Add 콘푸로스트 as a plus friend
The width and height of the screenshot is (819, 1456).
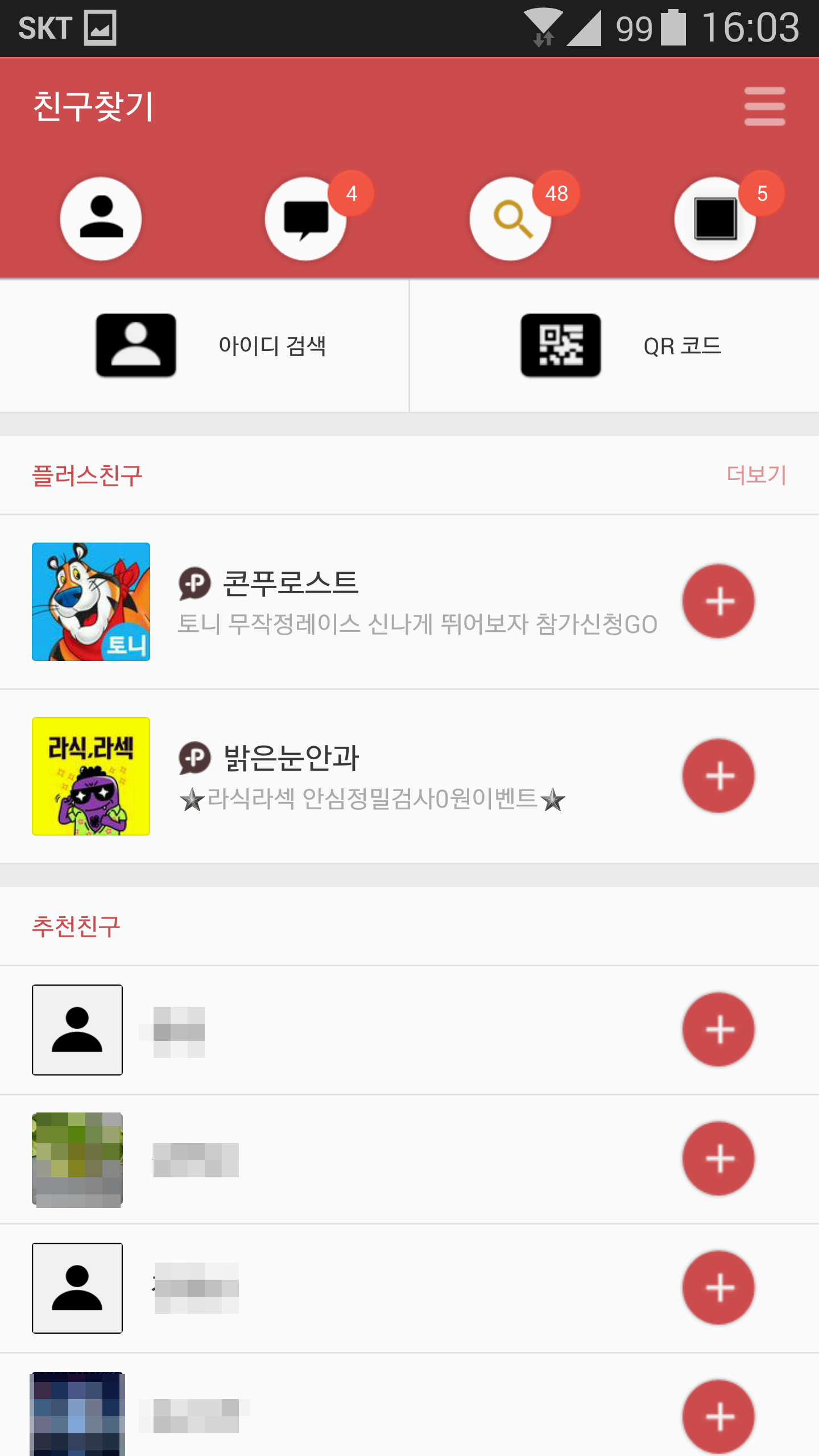[x=718, y=601]
